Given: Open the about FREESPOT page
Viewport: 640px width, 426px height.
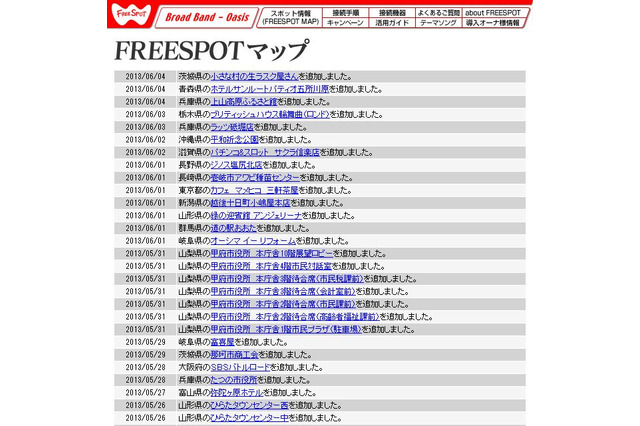Looking at the screenshot, I should point(492,11).
